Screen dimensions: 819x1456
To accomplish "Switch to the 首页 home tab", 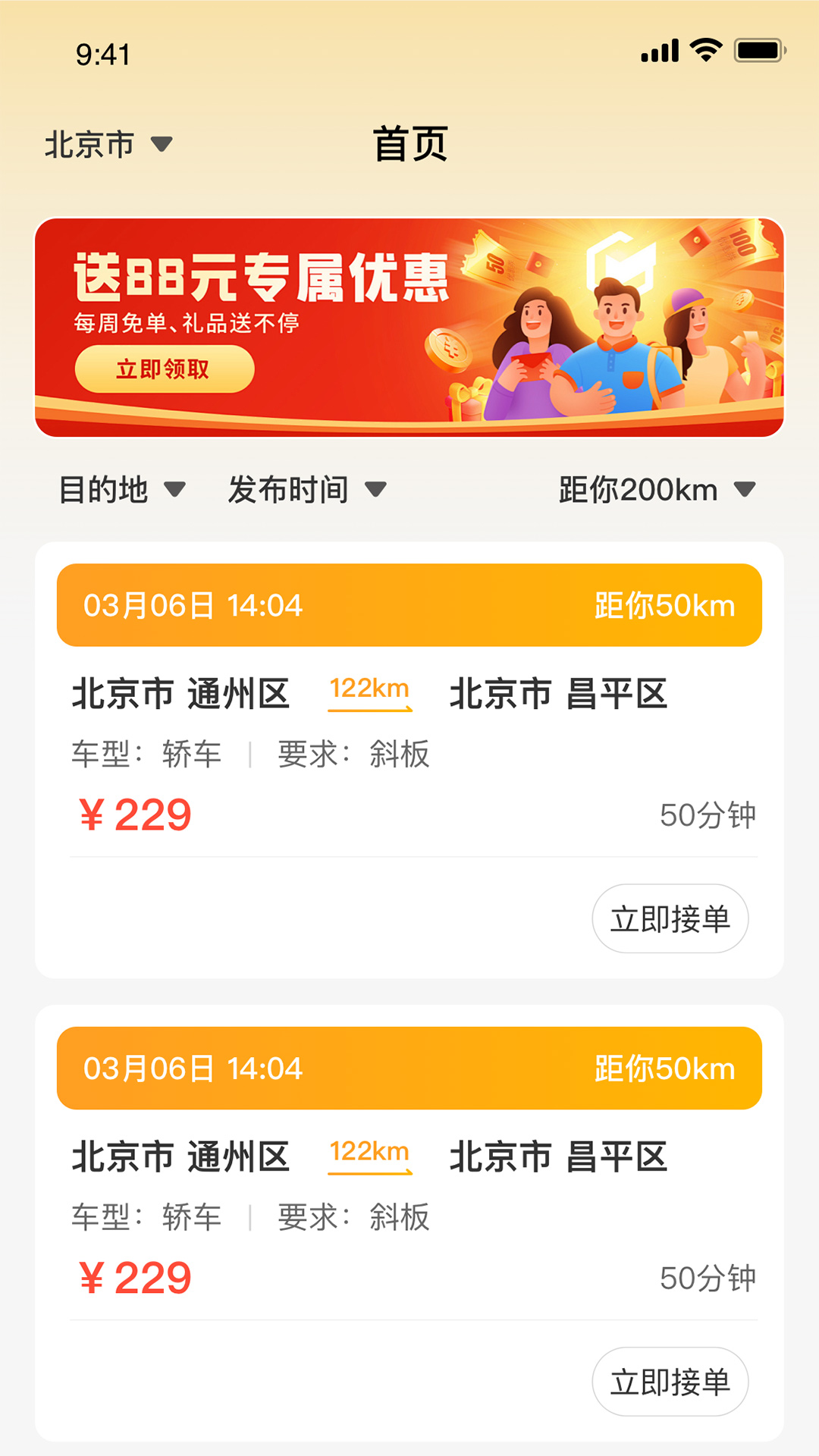I will click(x=409, y=144).
